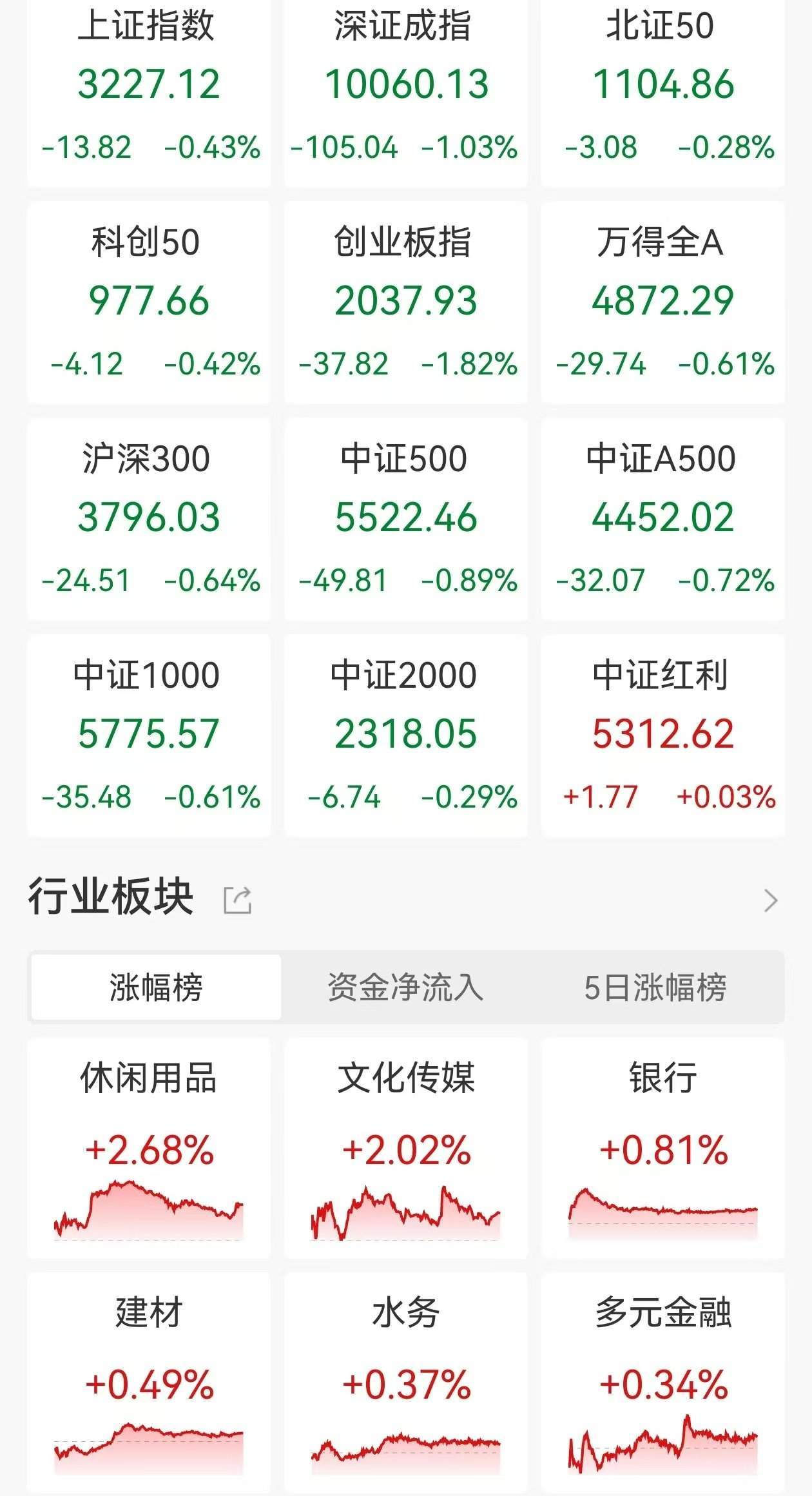Open the 科创50 index card
This screenshot has height=1496, width=812.
tap(149, 303)
